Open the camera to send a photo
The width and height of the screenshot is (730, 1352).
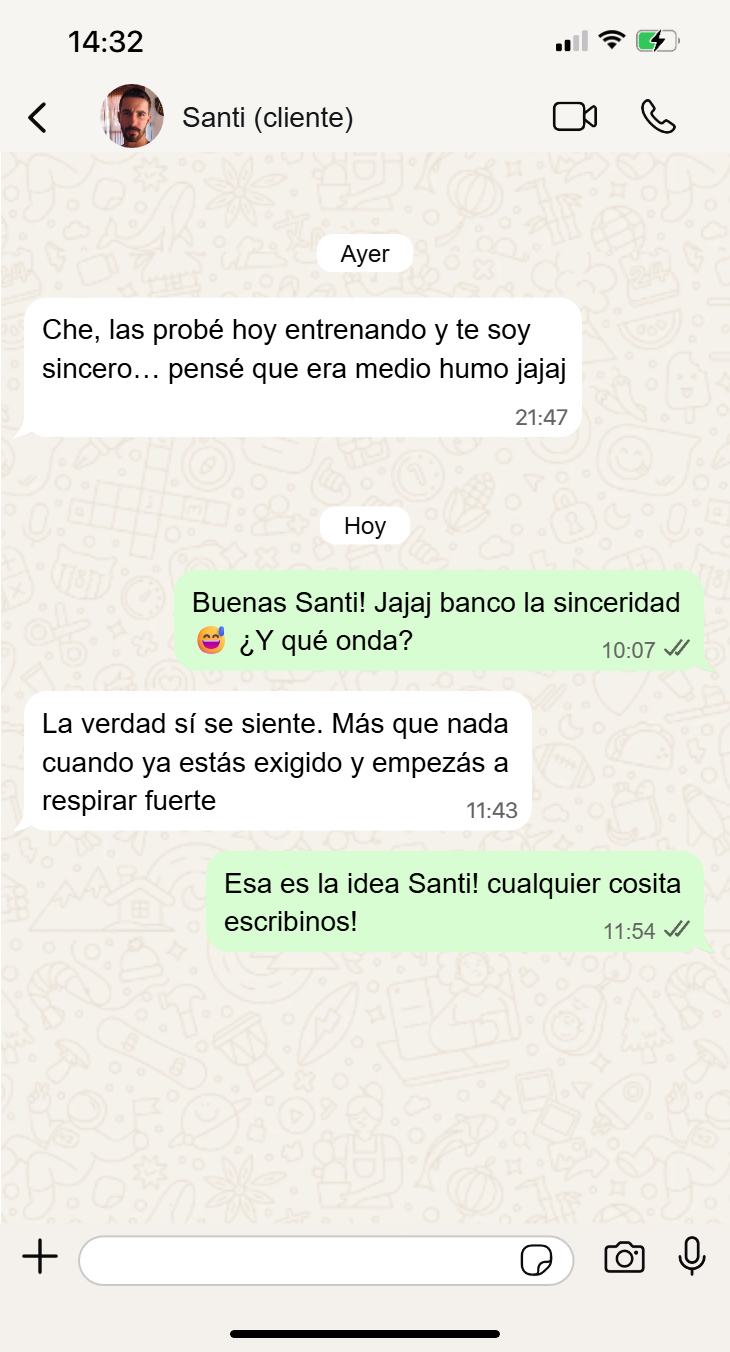coord(624,1258)
